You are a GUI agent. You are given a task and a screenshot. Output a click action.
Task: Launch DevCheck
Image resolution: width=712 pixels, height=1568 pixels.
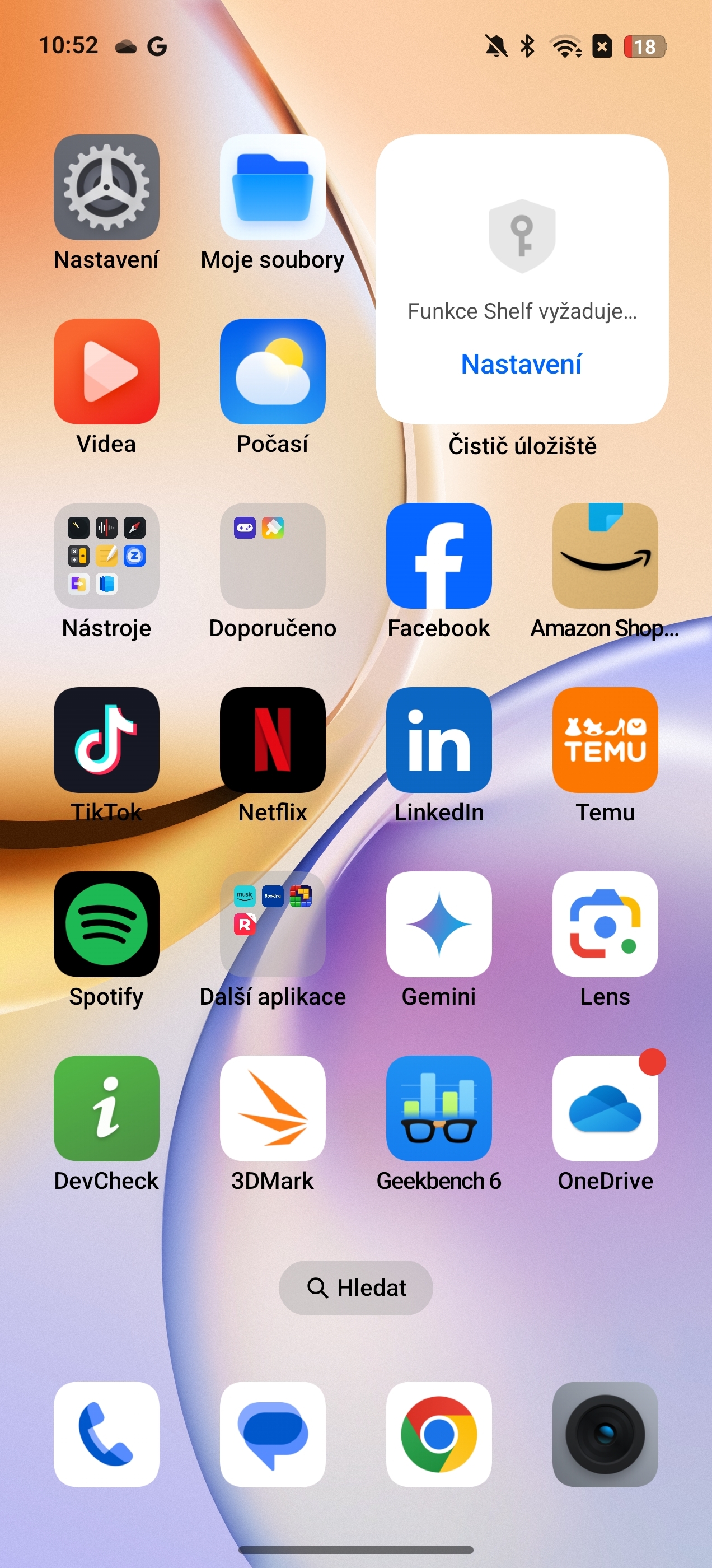point(106,1109)
